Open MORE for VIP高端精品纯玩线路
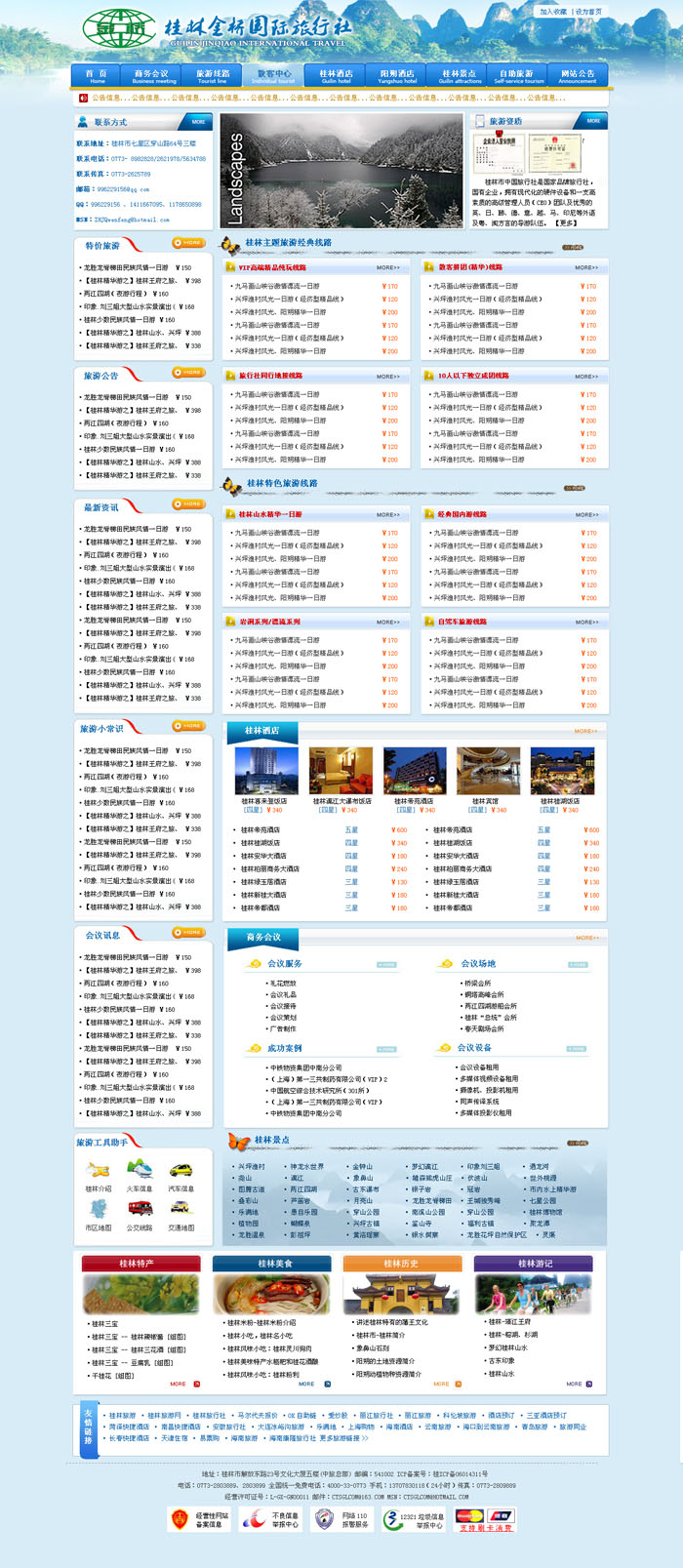 (387, 267)
